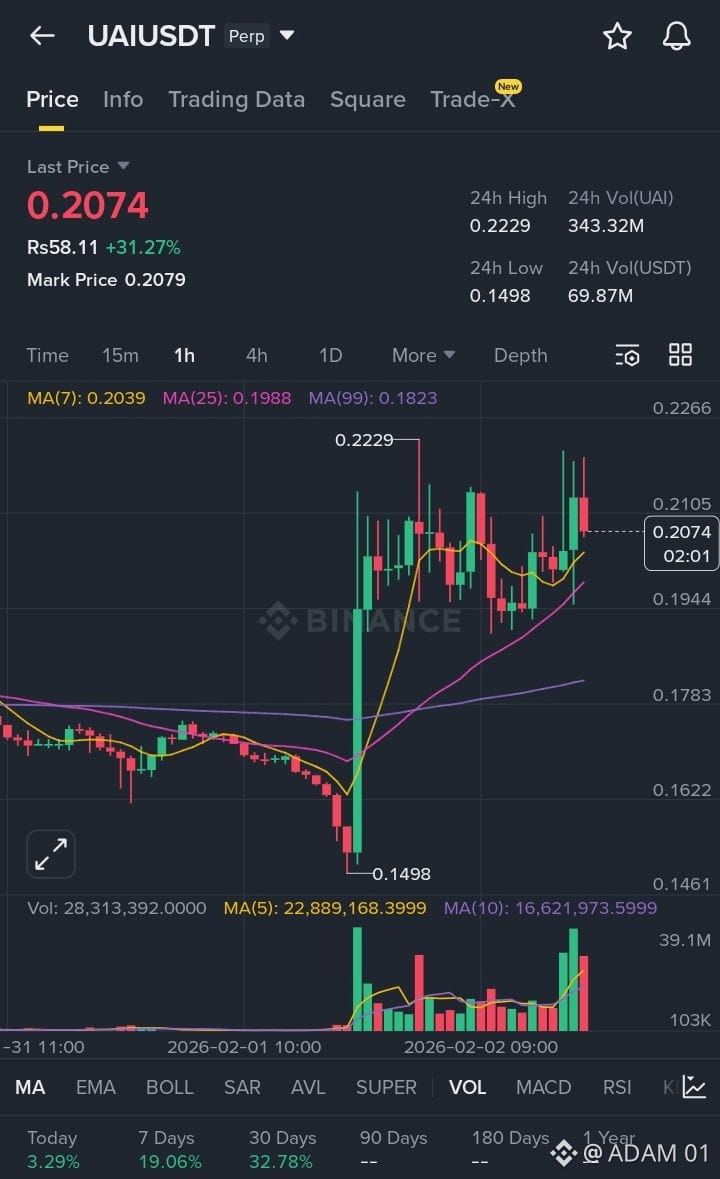
Task: Select the 15m chart interval
Action: pos(120,355)
